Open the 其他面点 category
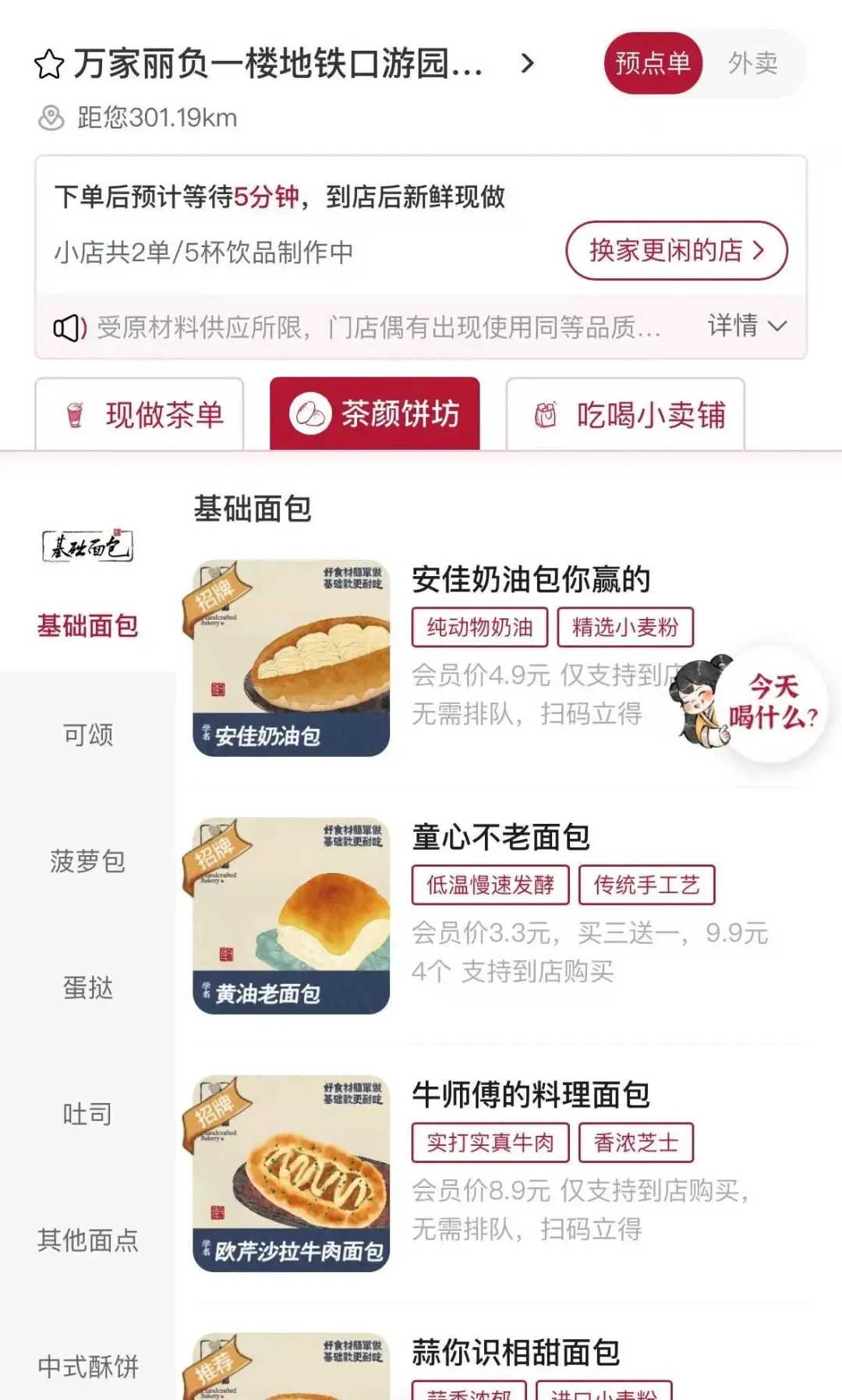The image size is (842, 1400). click(88, 1240)
